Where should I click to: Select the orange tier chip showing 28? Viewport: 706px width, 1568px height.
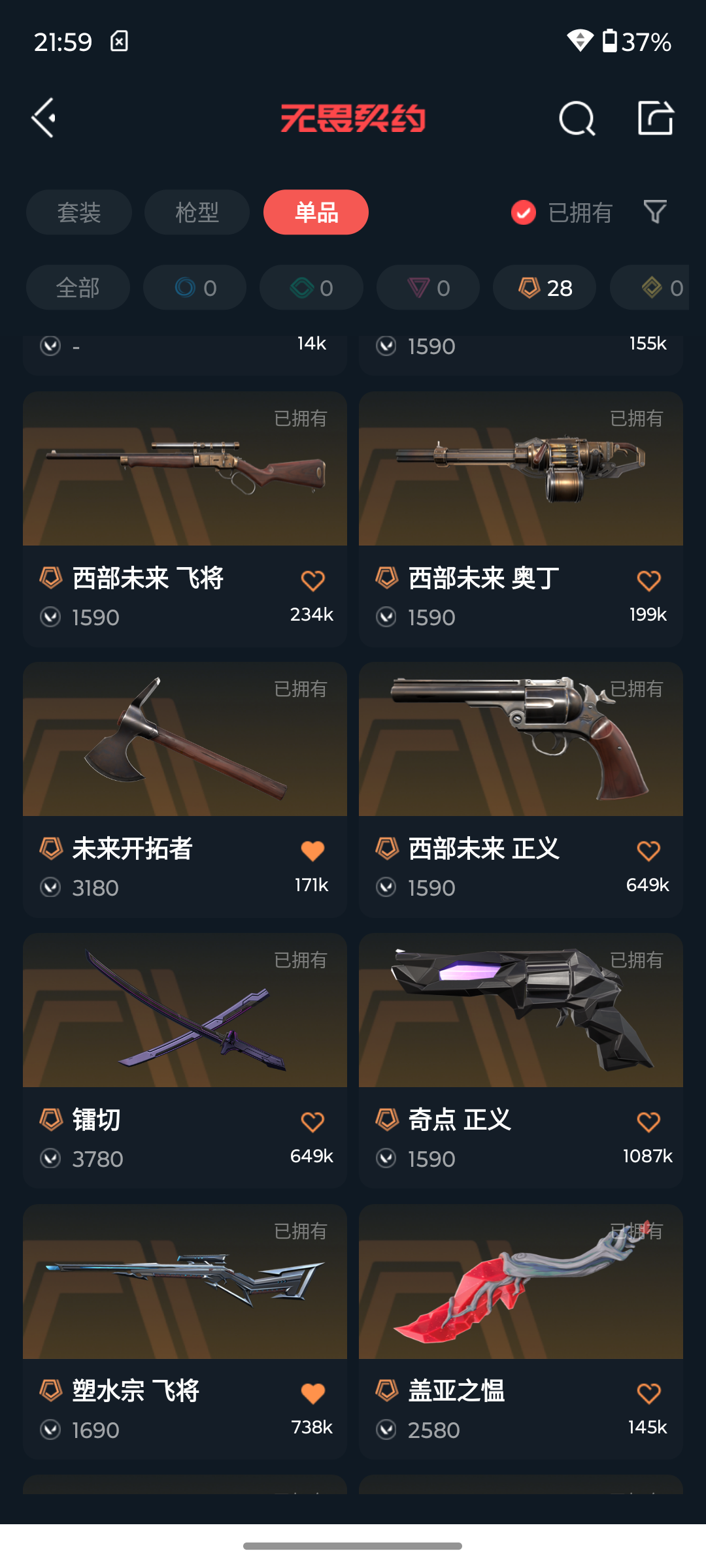(x=545, y=287)
